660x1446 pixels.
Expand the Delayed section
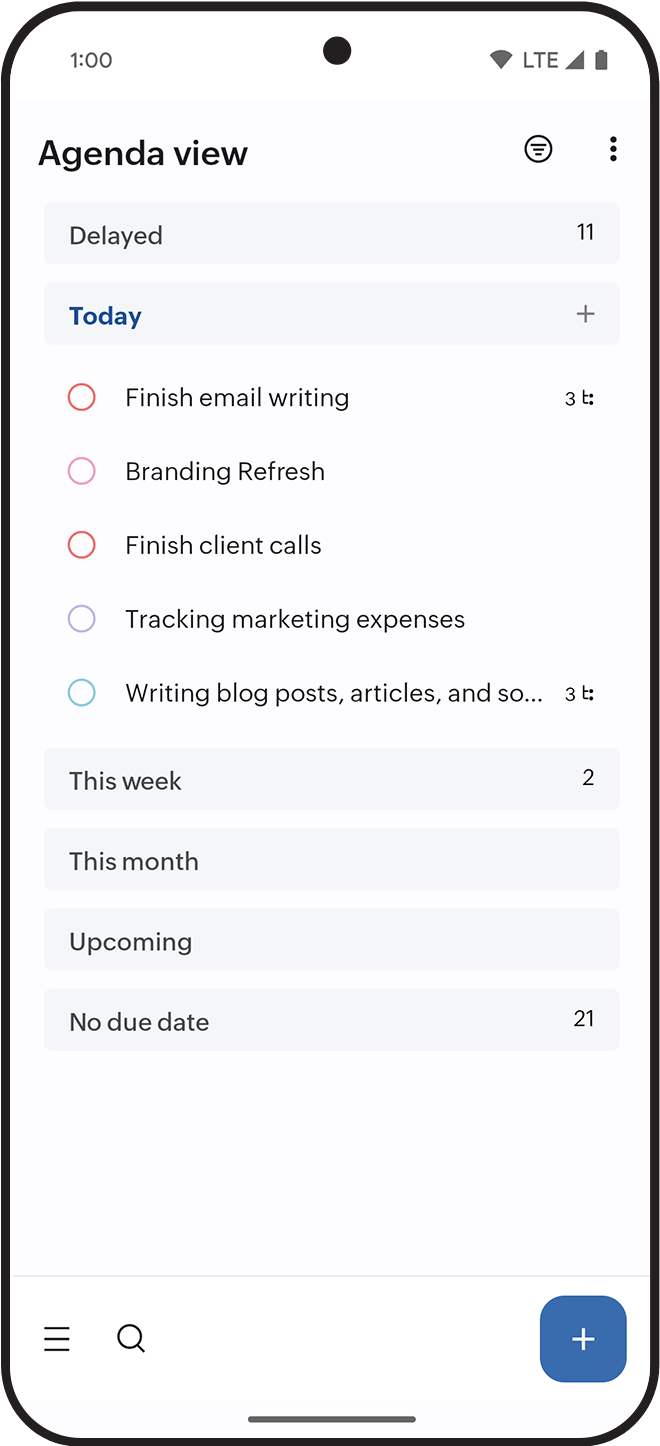(x=331, y=234)
